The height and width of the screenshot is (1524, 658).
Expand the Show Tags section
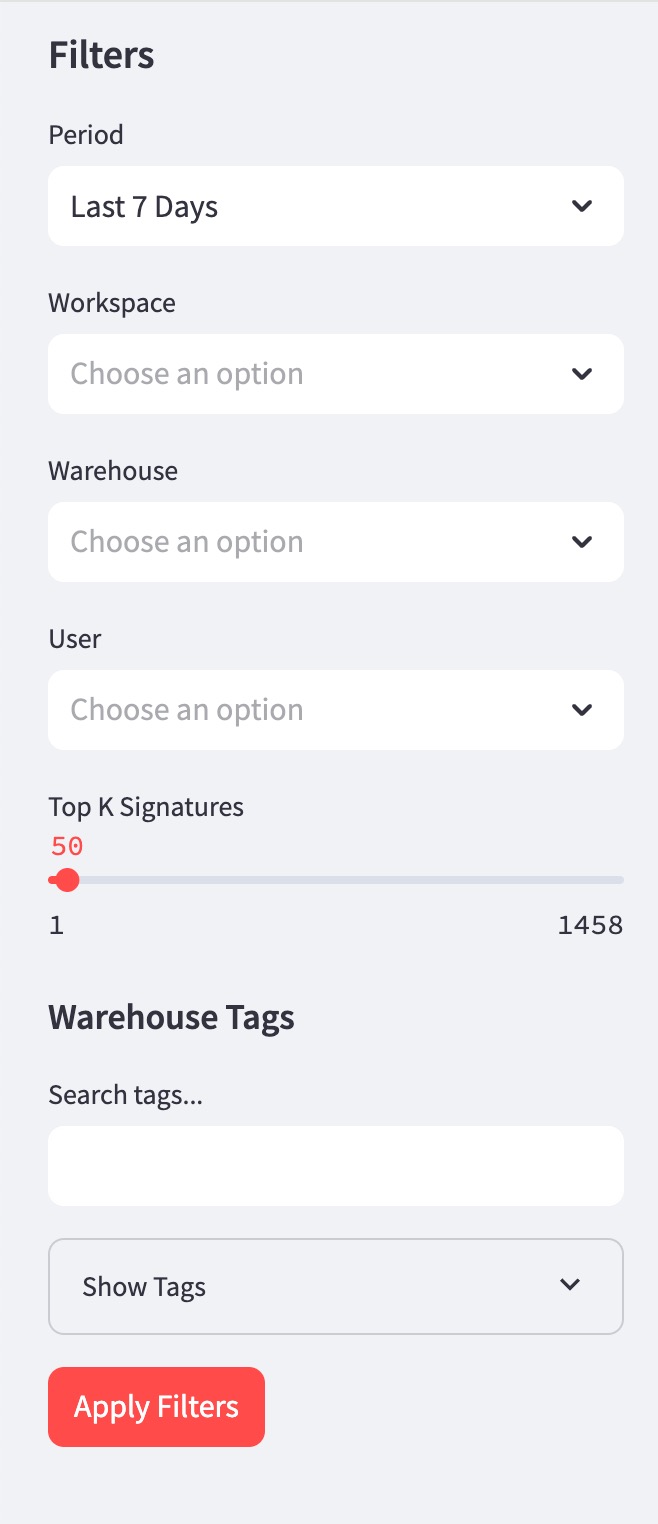pos(335,1286)
